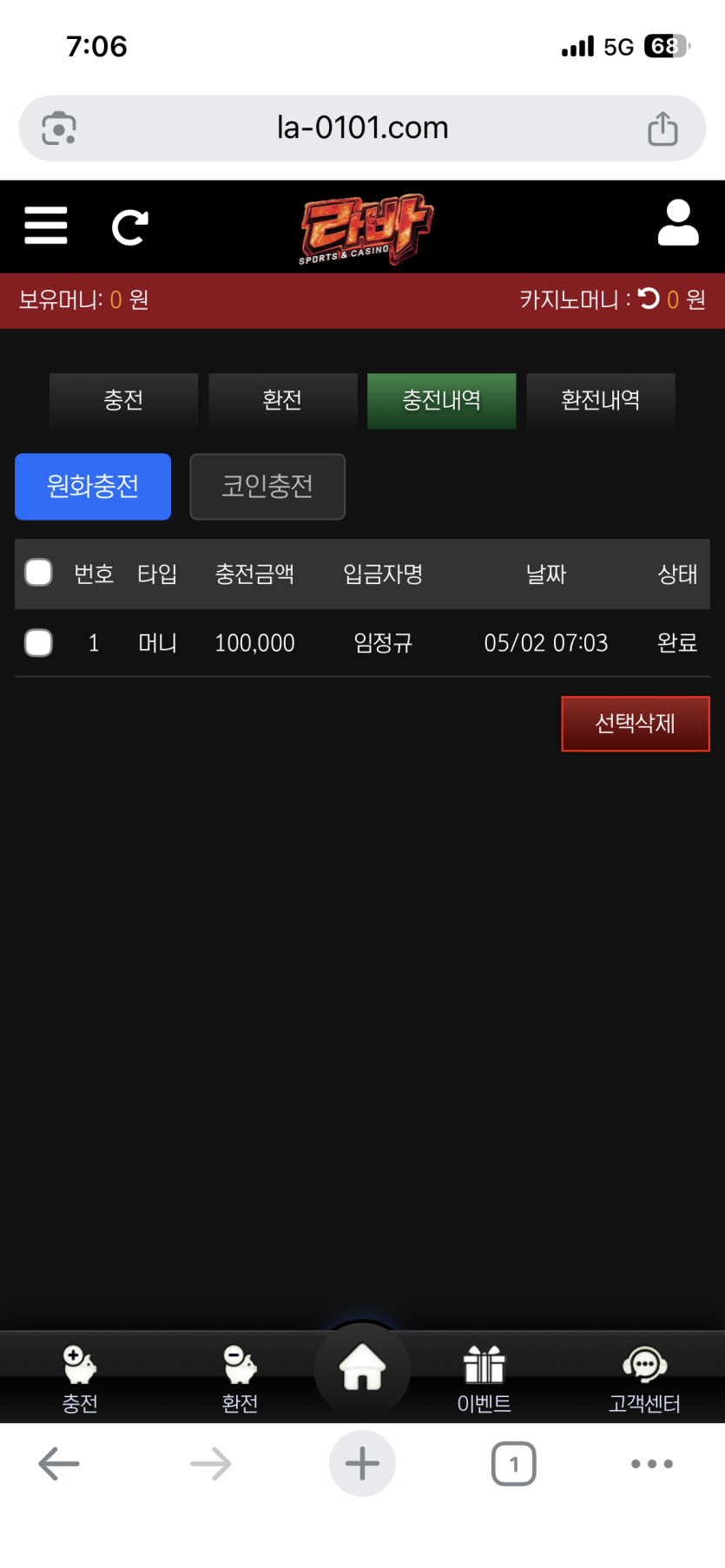Image resolution: width=725 pixels, height=1568 pixels.
Task: Refresh the 카지노머니 balance icon
Action: 649,299
